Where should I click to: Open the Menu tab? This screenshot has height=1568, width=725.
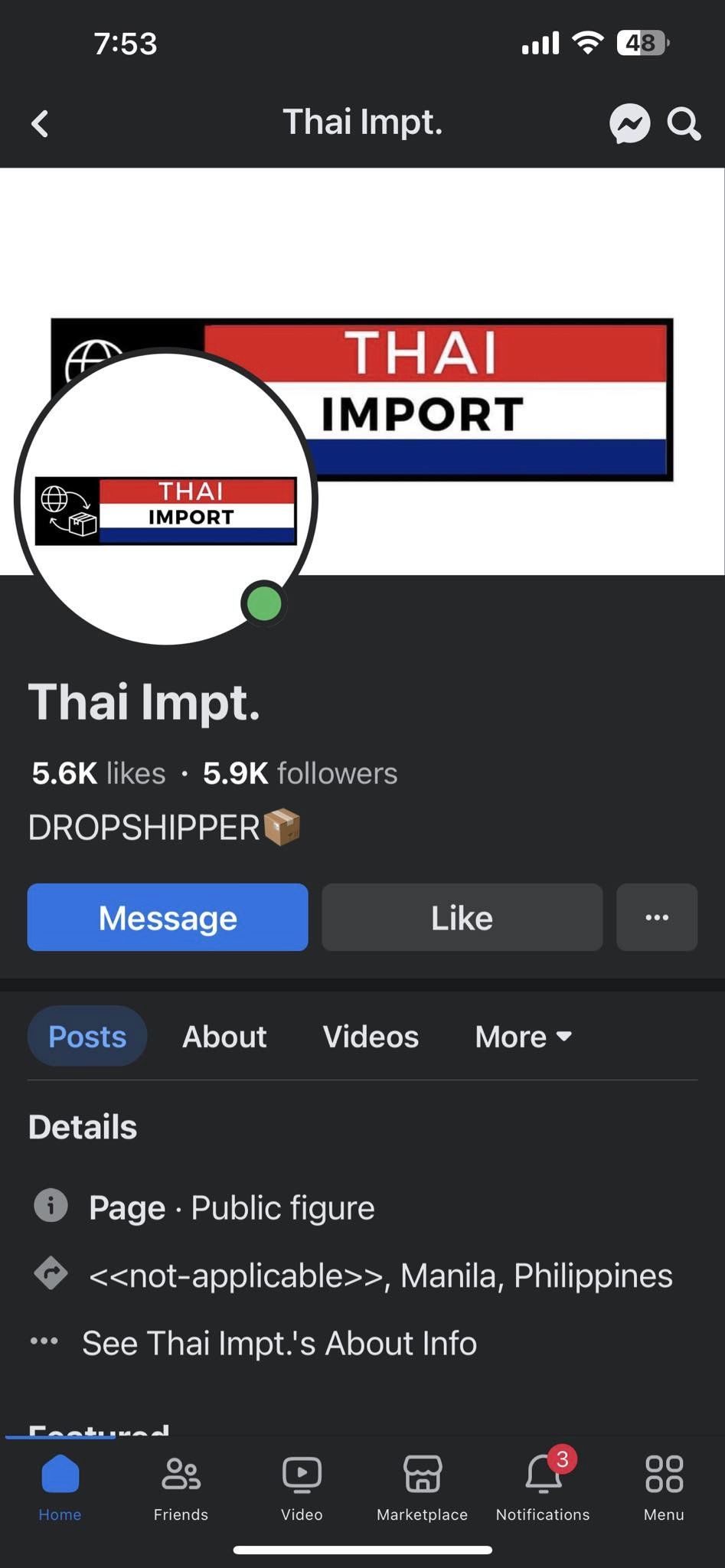(664, 1488)
